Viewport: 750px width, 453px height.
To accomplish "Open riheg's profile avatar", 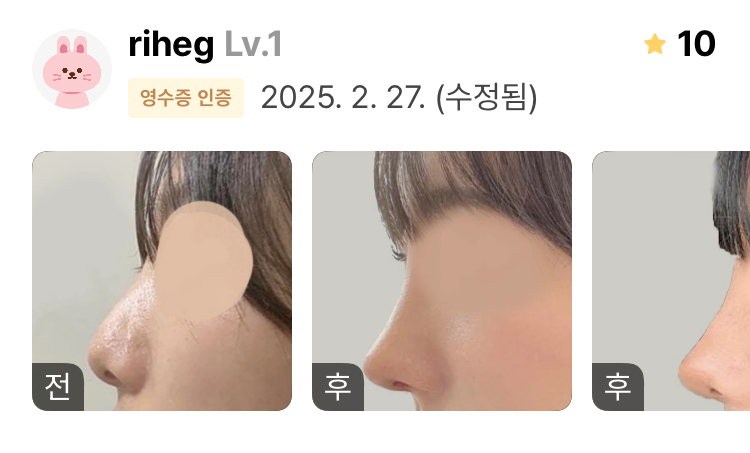I will (71, 69).
